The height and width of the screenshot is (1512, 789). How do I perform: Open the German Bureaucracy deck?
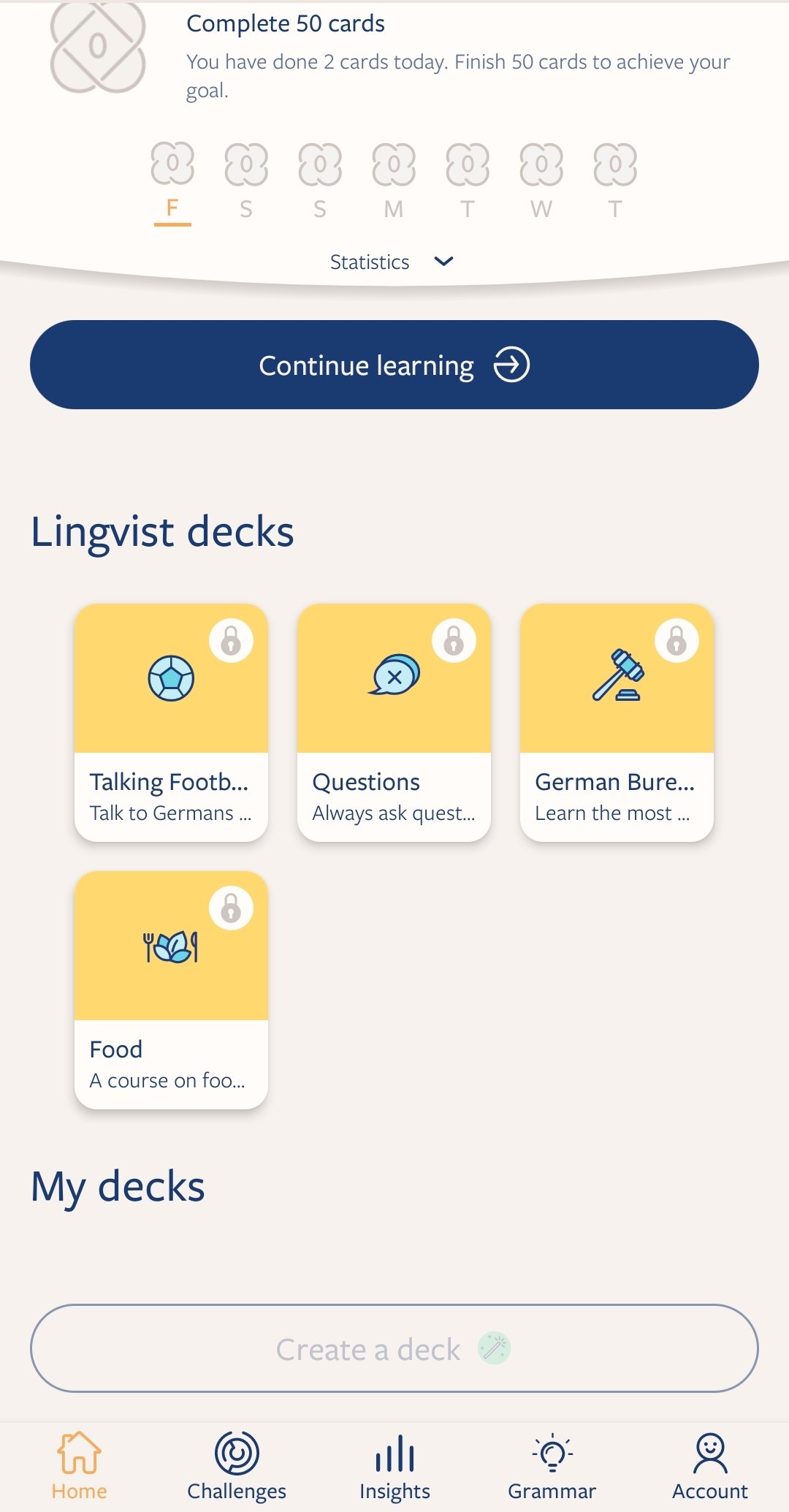click(x=617, y=722)
